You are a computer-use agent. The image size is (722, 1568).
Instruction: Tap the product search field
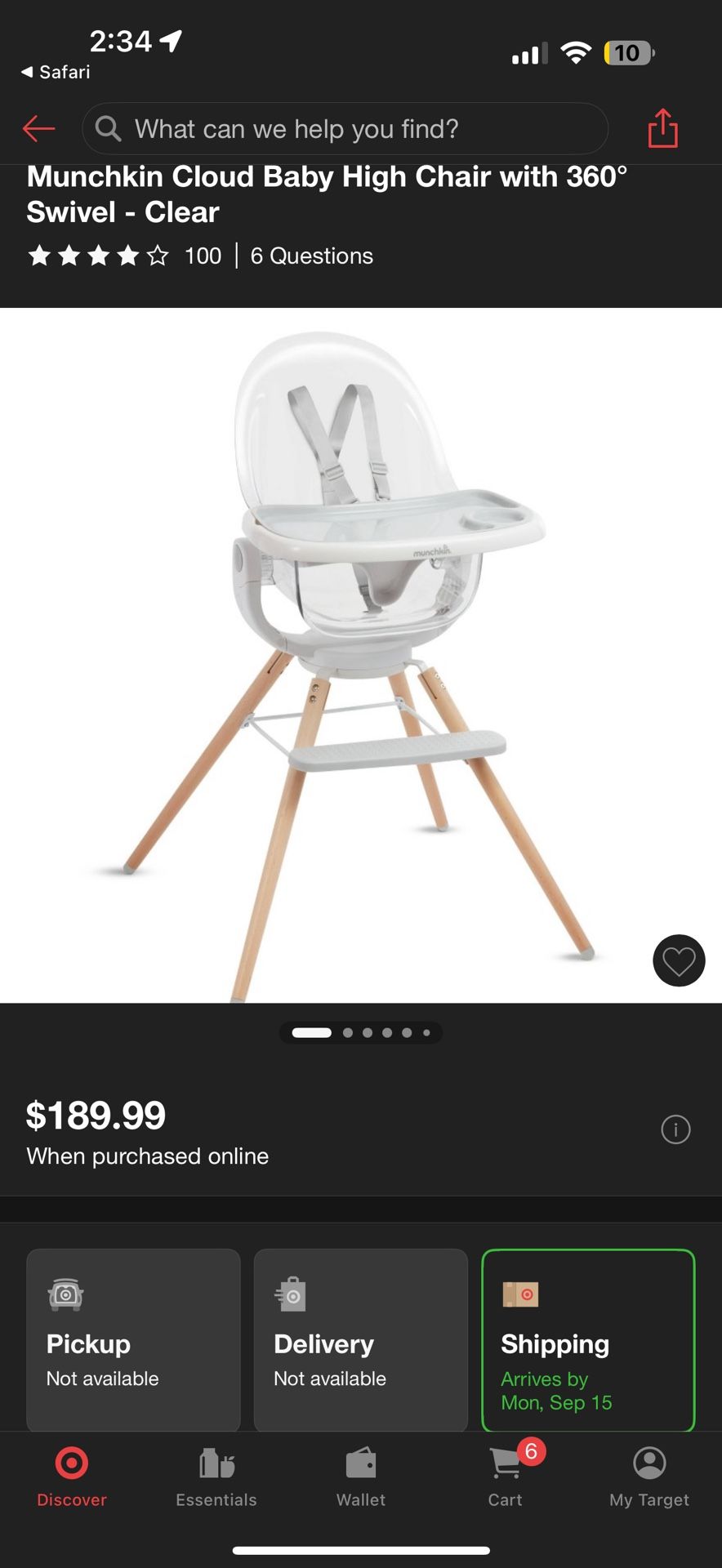point(345,128)
